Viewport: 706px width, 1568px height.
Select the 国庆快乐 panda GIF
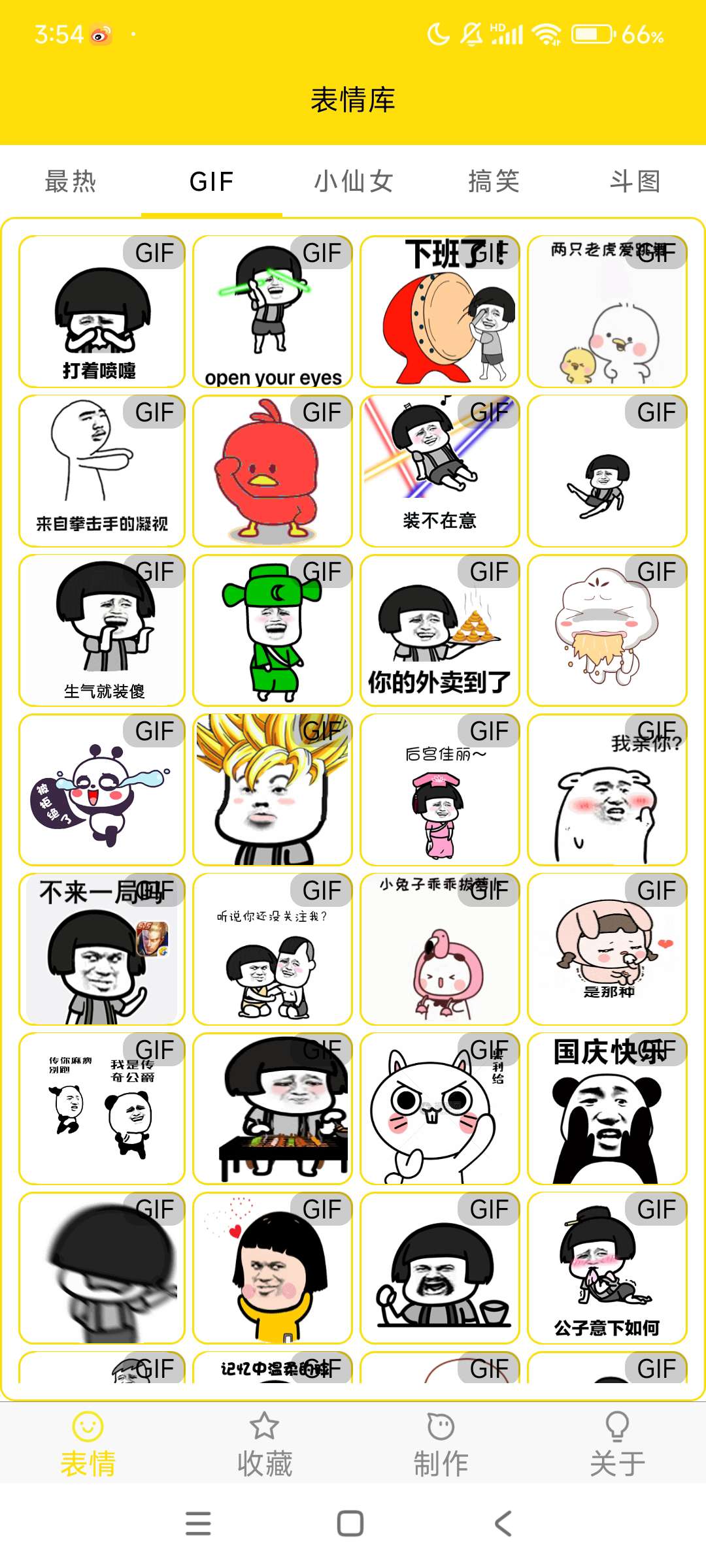click(607, 1109)
